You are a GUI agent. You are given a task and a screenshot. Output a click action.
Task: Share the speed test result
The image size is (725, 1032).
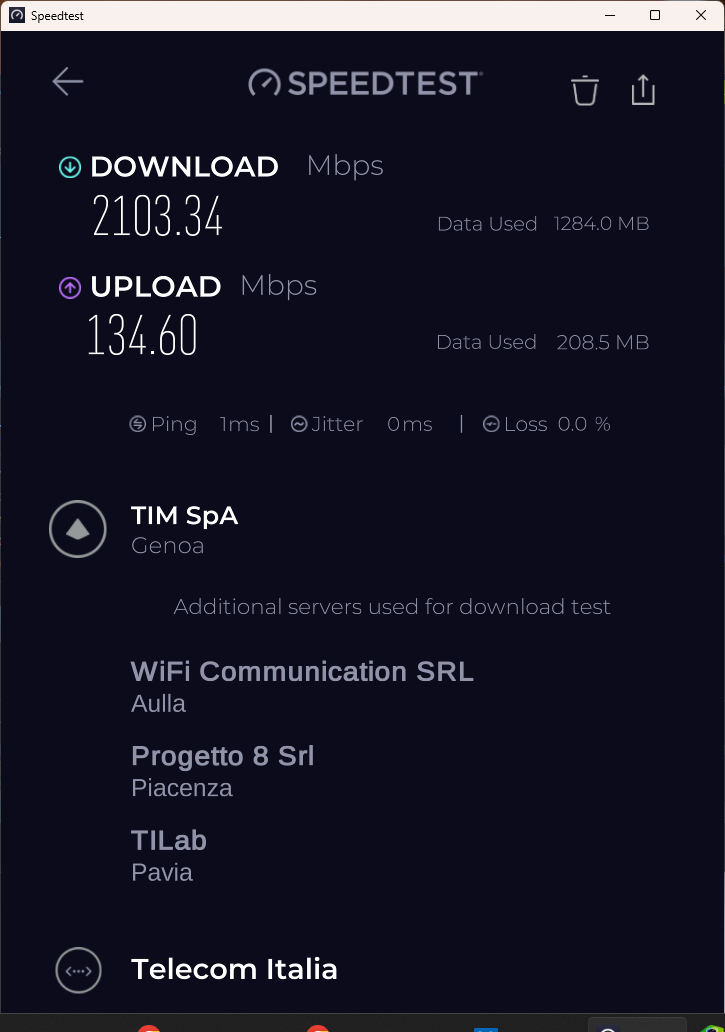coord(643,90)
